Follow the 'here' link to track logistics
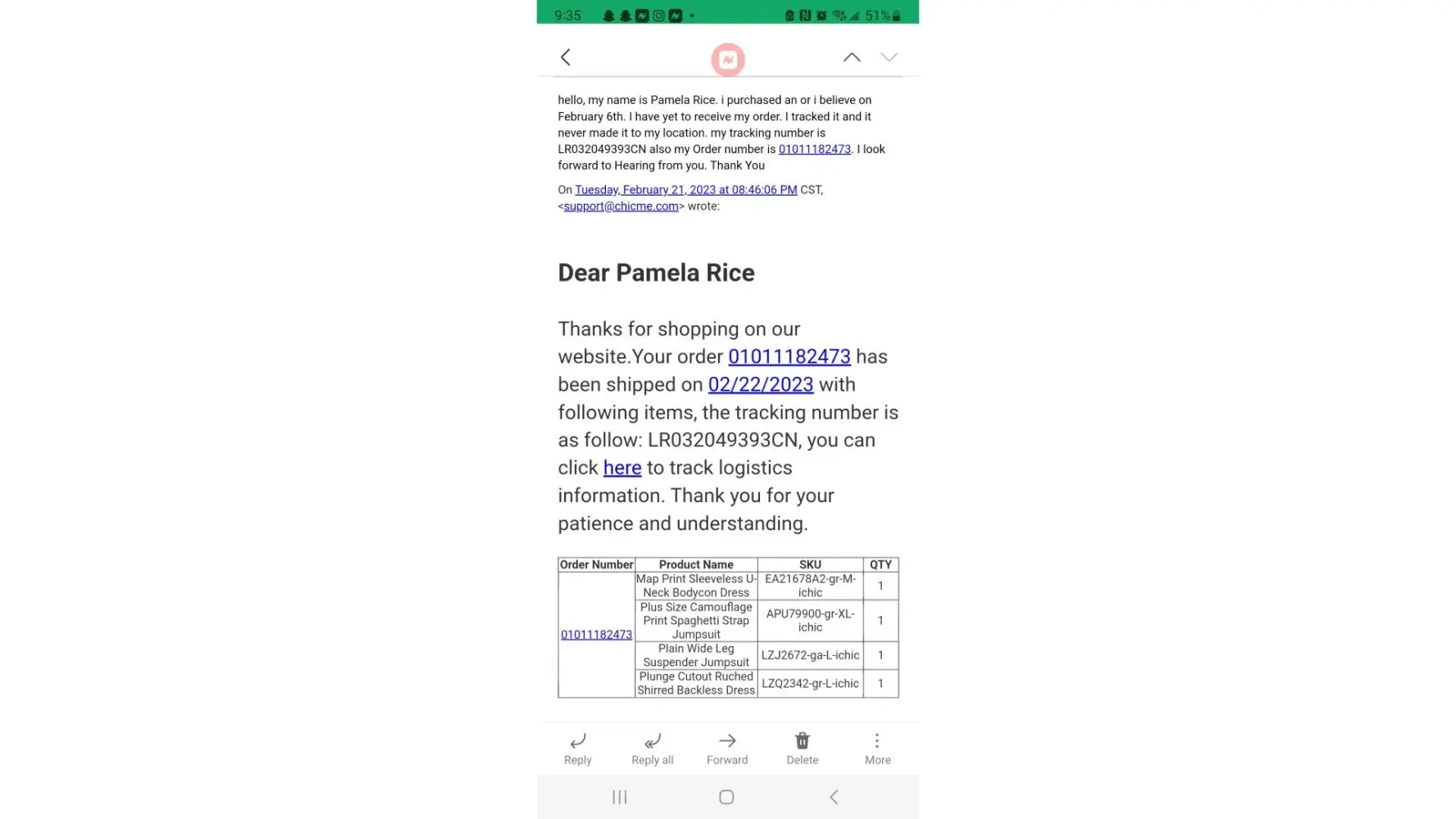Screen dimensions: 1456x819 622,468
